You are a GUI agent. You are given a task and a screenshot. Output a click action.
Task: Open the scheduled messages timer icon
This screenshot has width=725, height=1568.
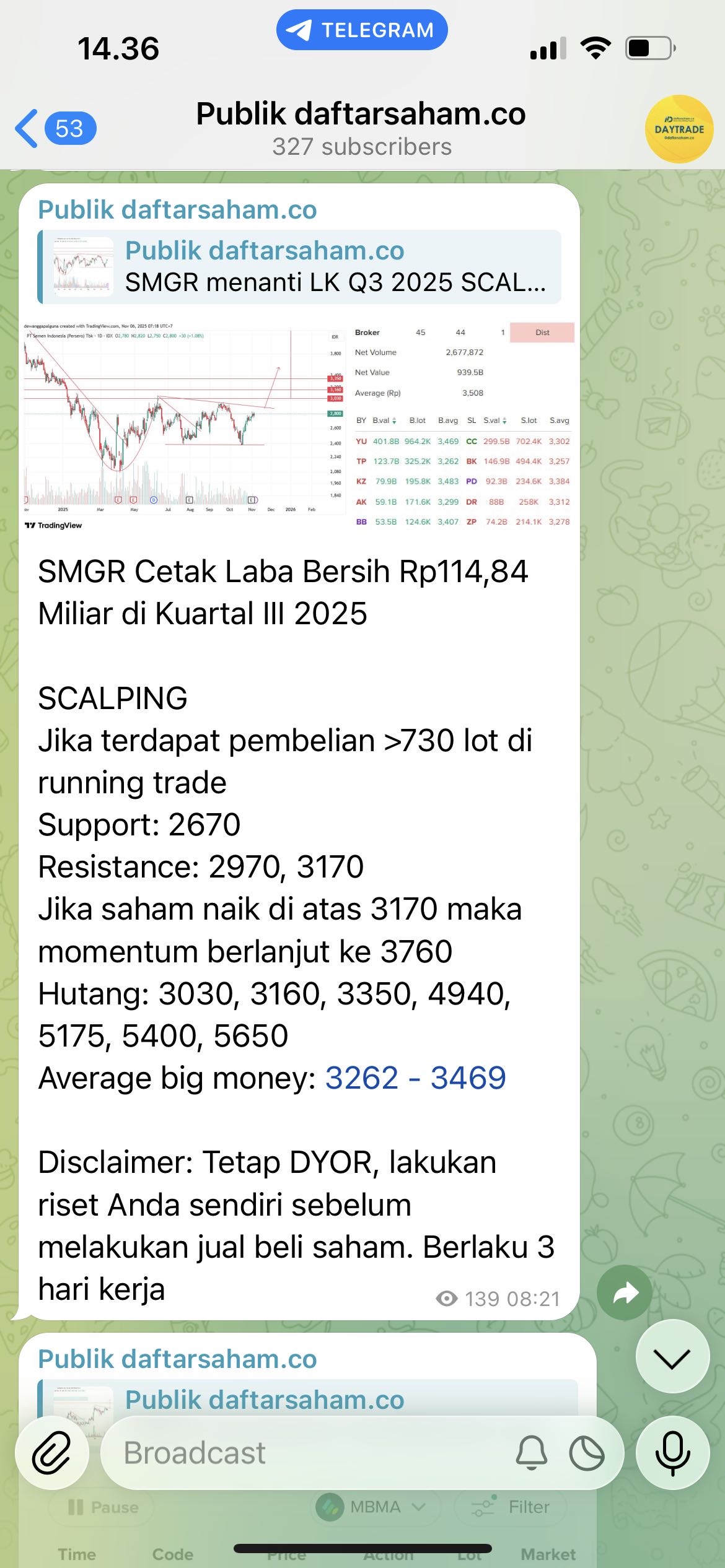[x=586, y=1453]
